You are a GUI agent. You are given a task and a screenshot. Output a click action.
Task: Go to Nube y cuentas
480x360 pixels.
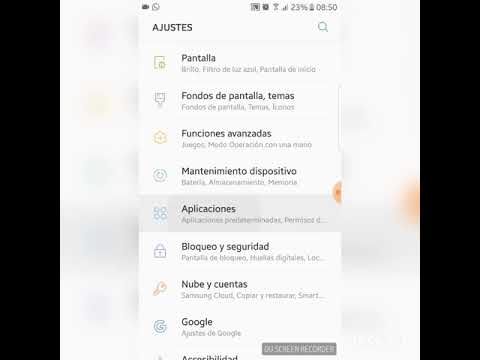coord(240,289)
